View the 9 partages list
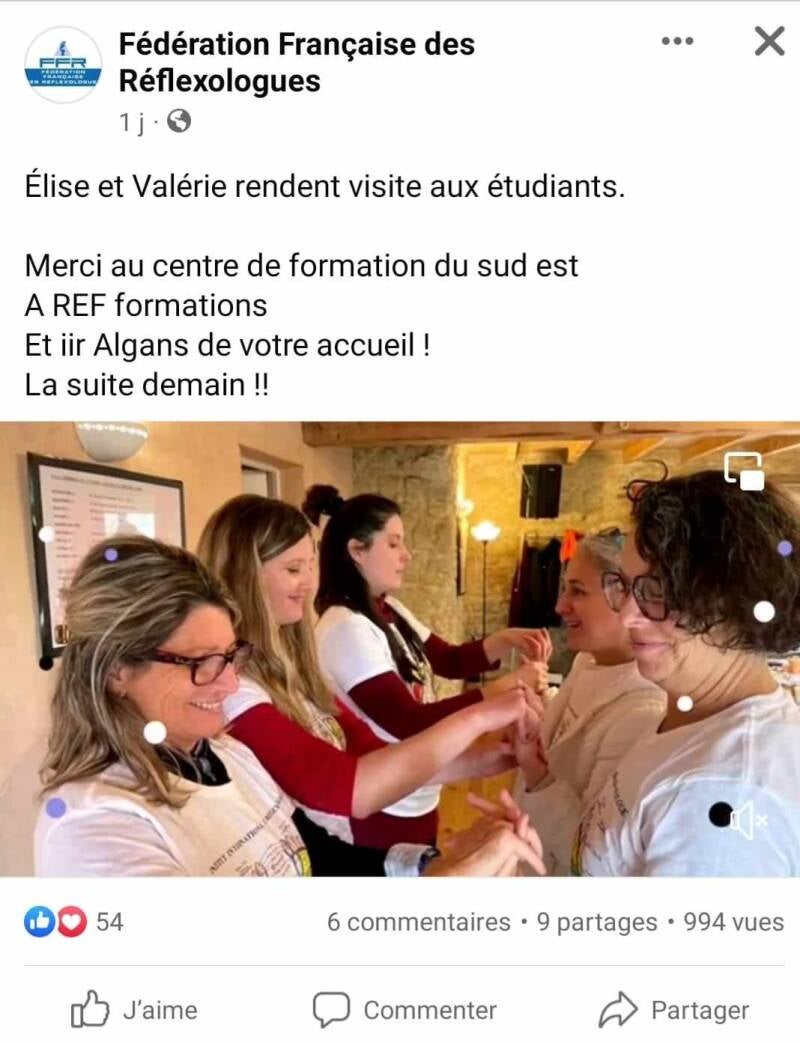800x1043 pixels. pyautogui.click(x=597, y=922)
